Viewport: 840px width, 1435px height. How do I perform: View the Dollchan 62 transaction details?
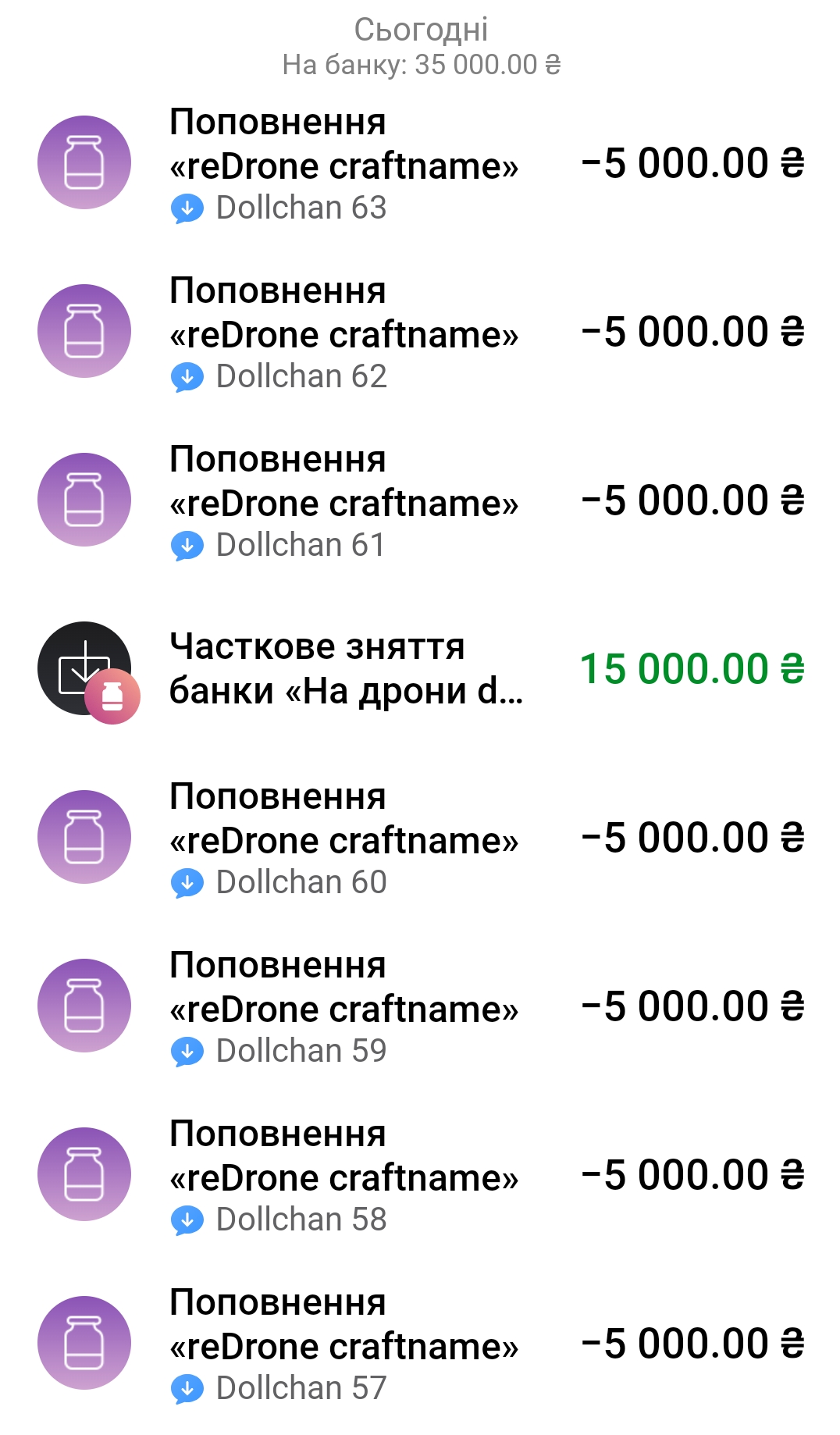343,333
